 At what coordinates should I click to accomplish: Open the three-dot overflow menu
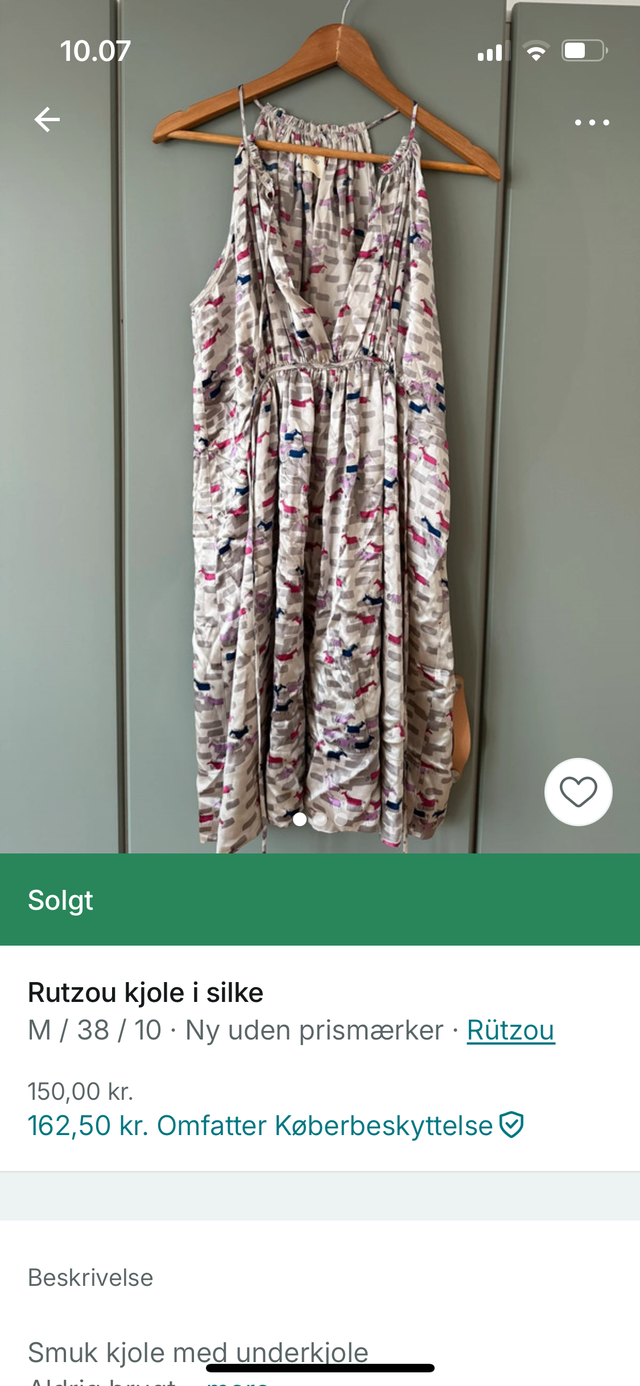point(591,122)
